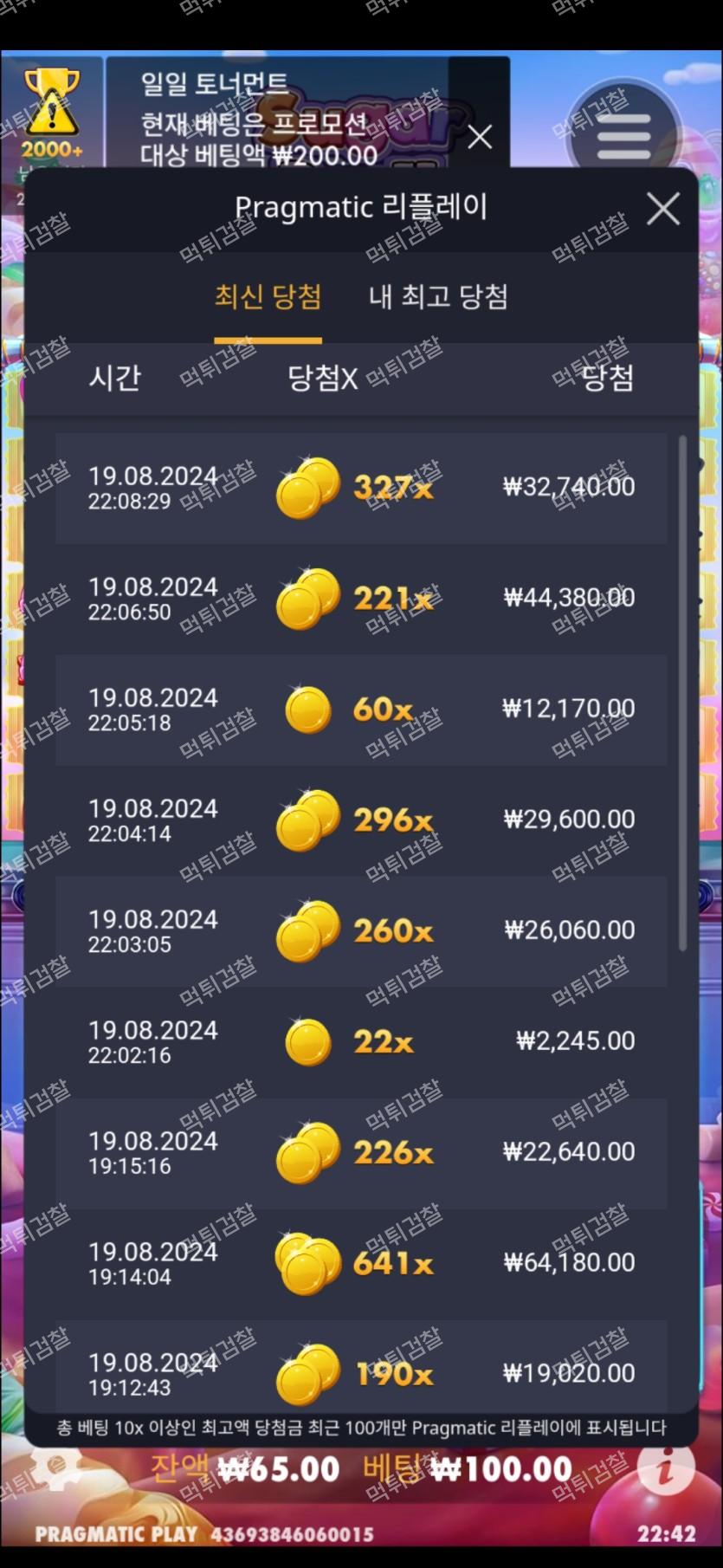Switch to the 내 최고 당첨 tab
This screenshot has width=723, height=1568.
(438, 297)
